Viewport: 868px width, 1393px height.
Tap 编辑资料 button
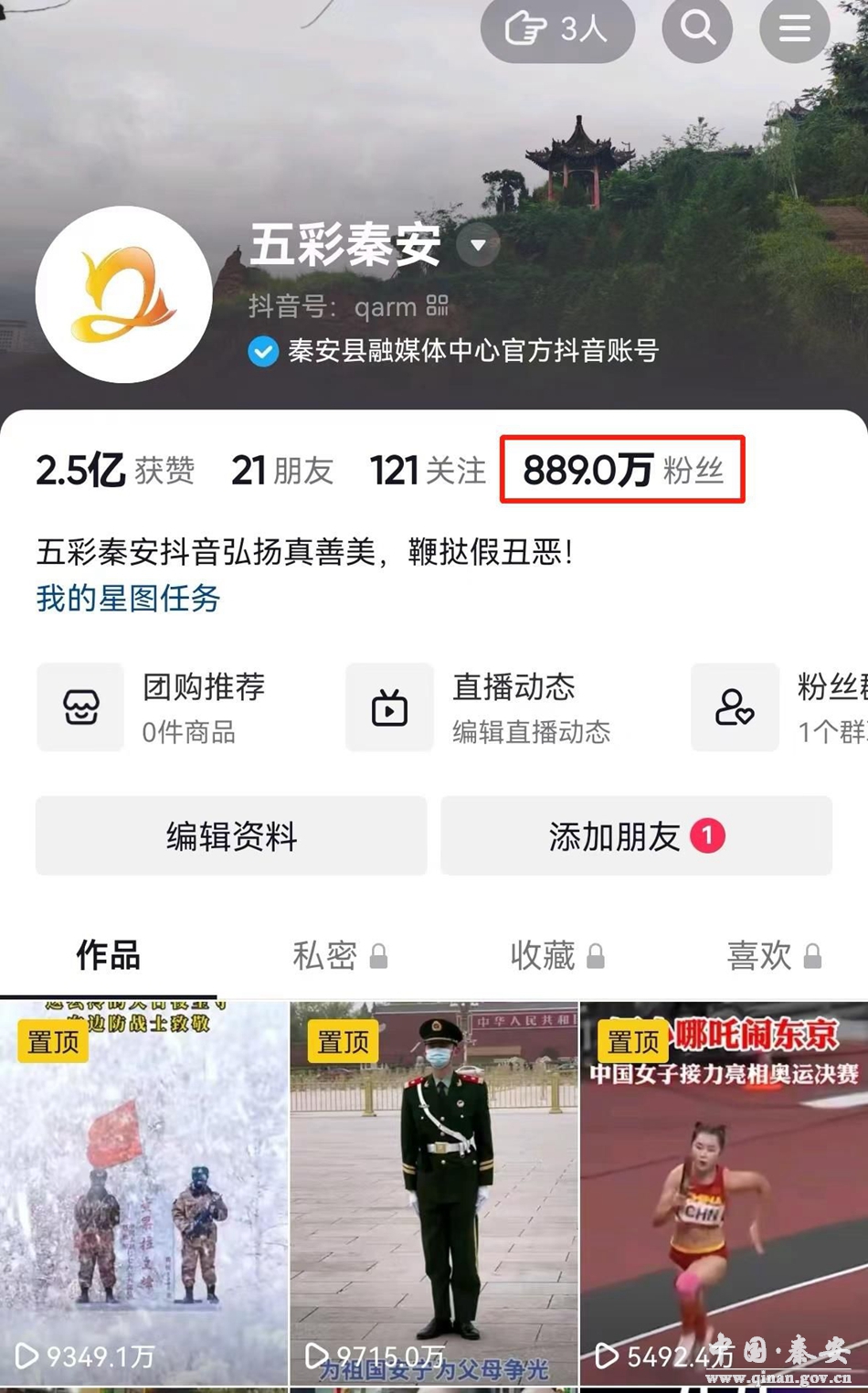[231, 835]
